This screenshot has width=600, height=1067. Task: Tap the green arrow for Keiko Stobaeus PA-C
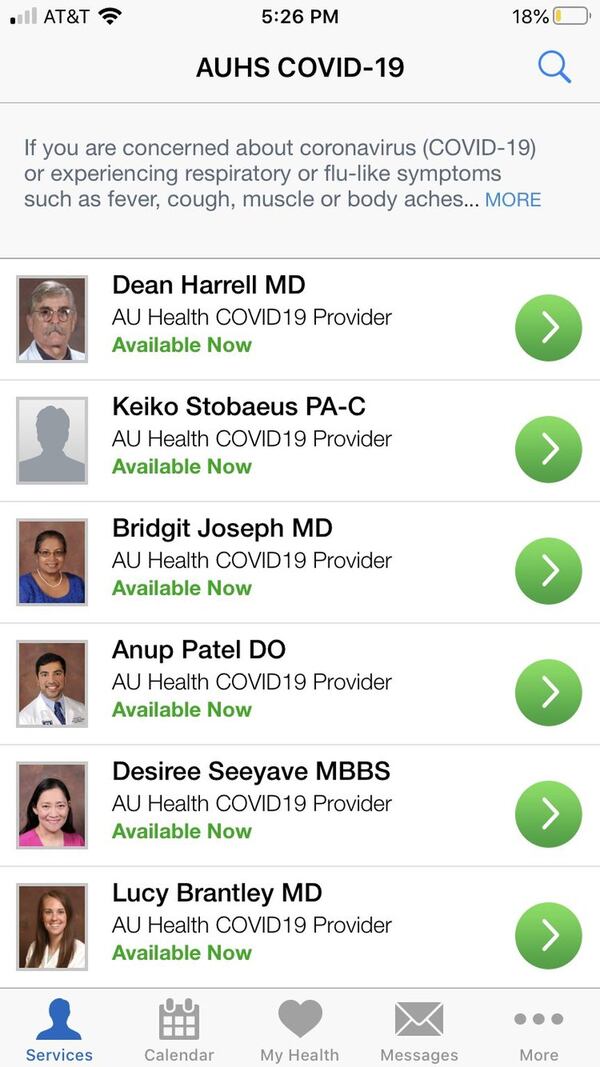point(548,449)
